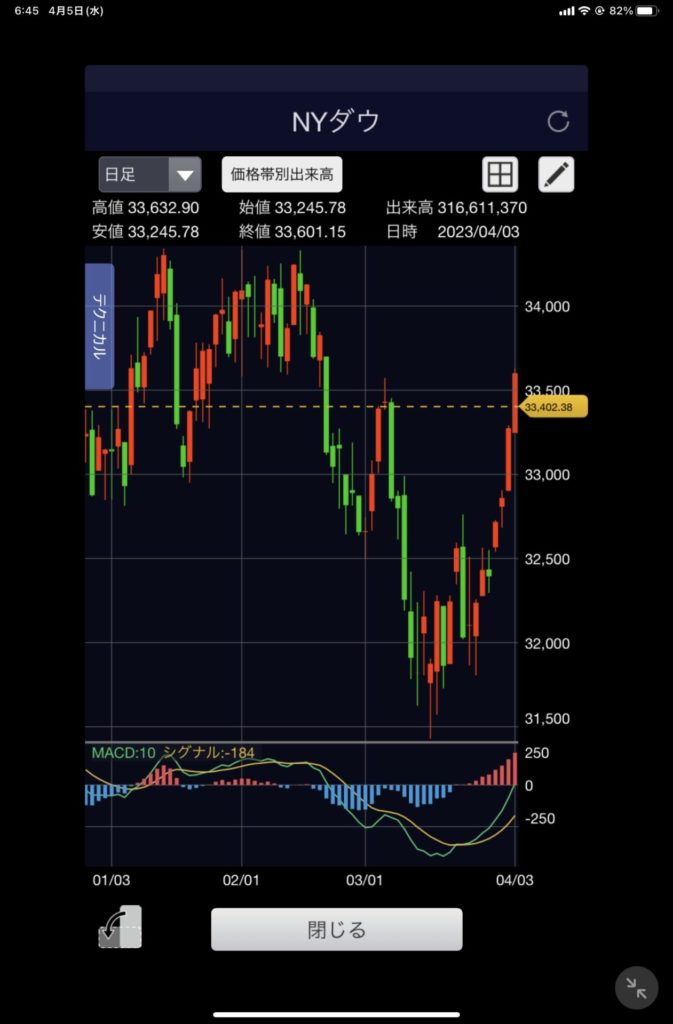Tap the 価格帯別出来高 button
This screenshot has height=1024, width=673.
282,175
